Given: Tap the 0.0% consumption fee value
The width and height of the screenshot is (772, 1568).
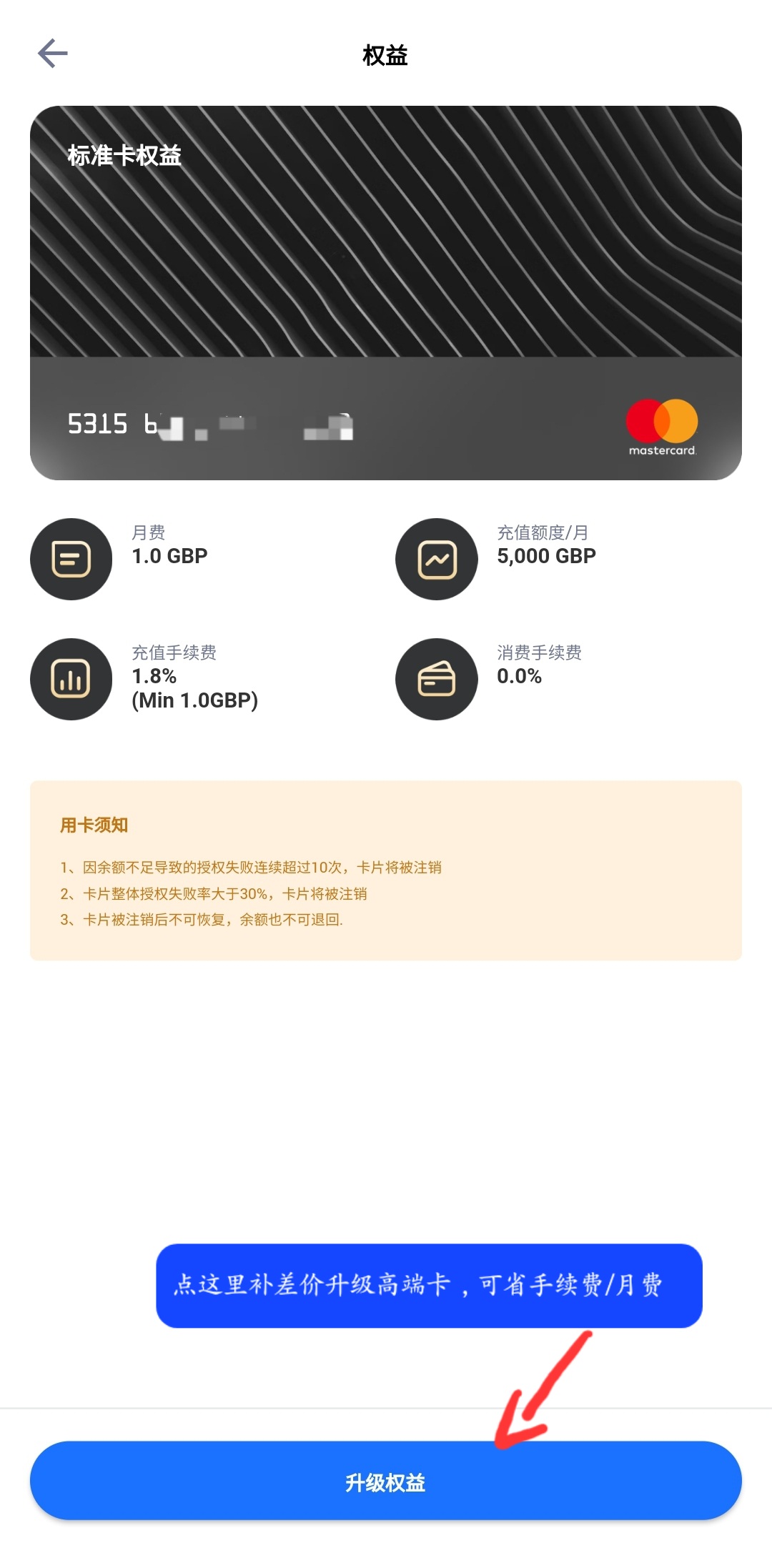Looking at the screenshot, I should (x=517, y=676).
